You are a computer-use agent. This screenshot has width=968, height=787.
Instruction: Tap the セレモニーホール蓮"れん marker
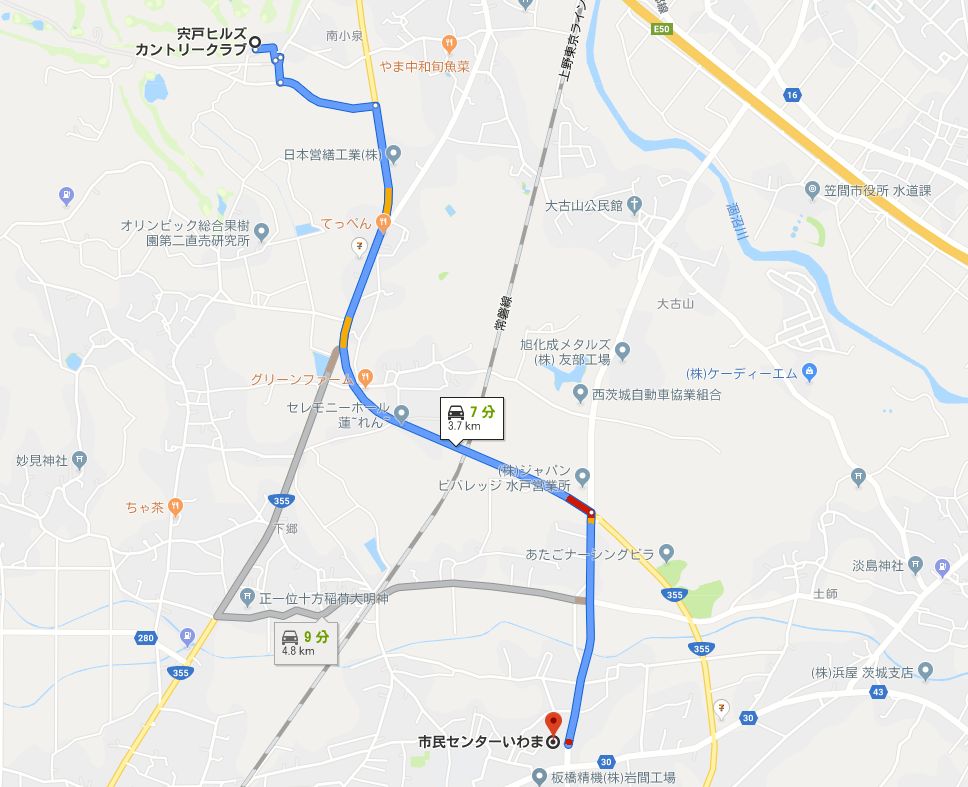click(x=401, y=413)
